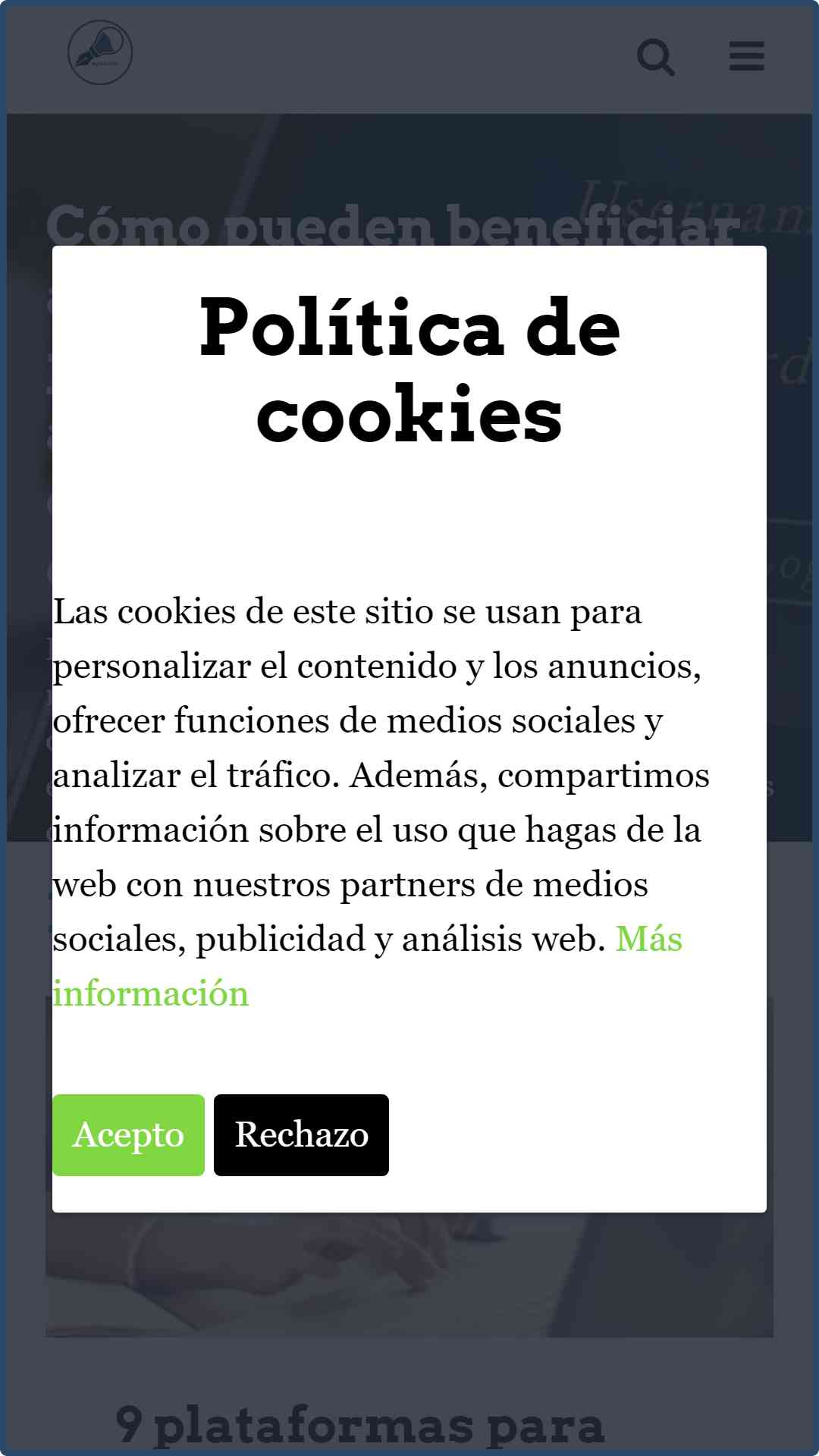Accept cookies with the Acepto button
819x1456 pixels.
(x=128, y=1134)
